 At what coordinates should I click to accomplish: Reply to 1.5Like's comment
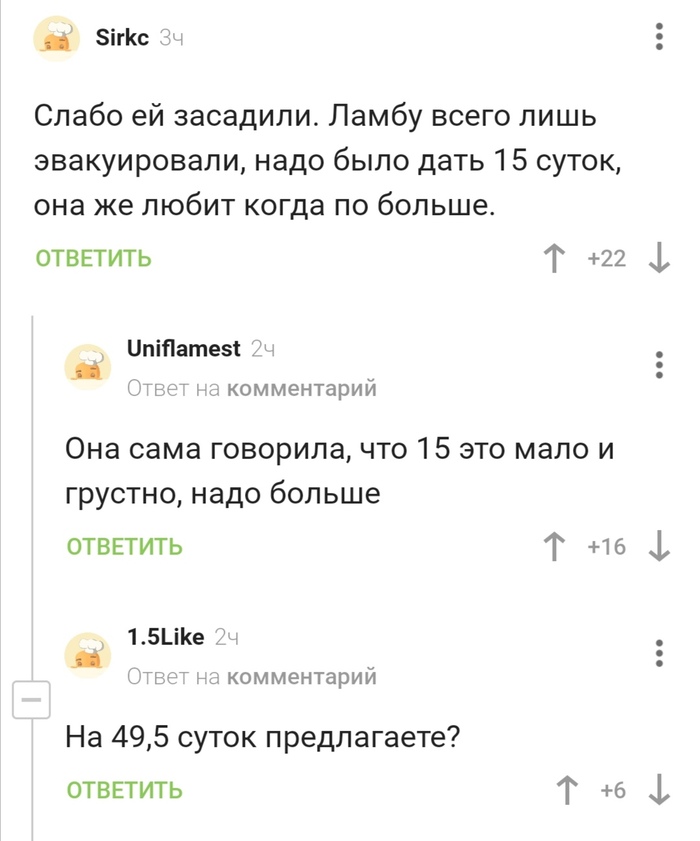tap(124, 790)
